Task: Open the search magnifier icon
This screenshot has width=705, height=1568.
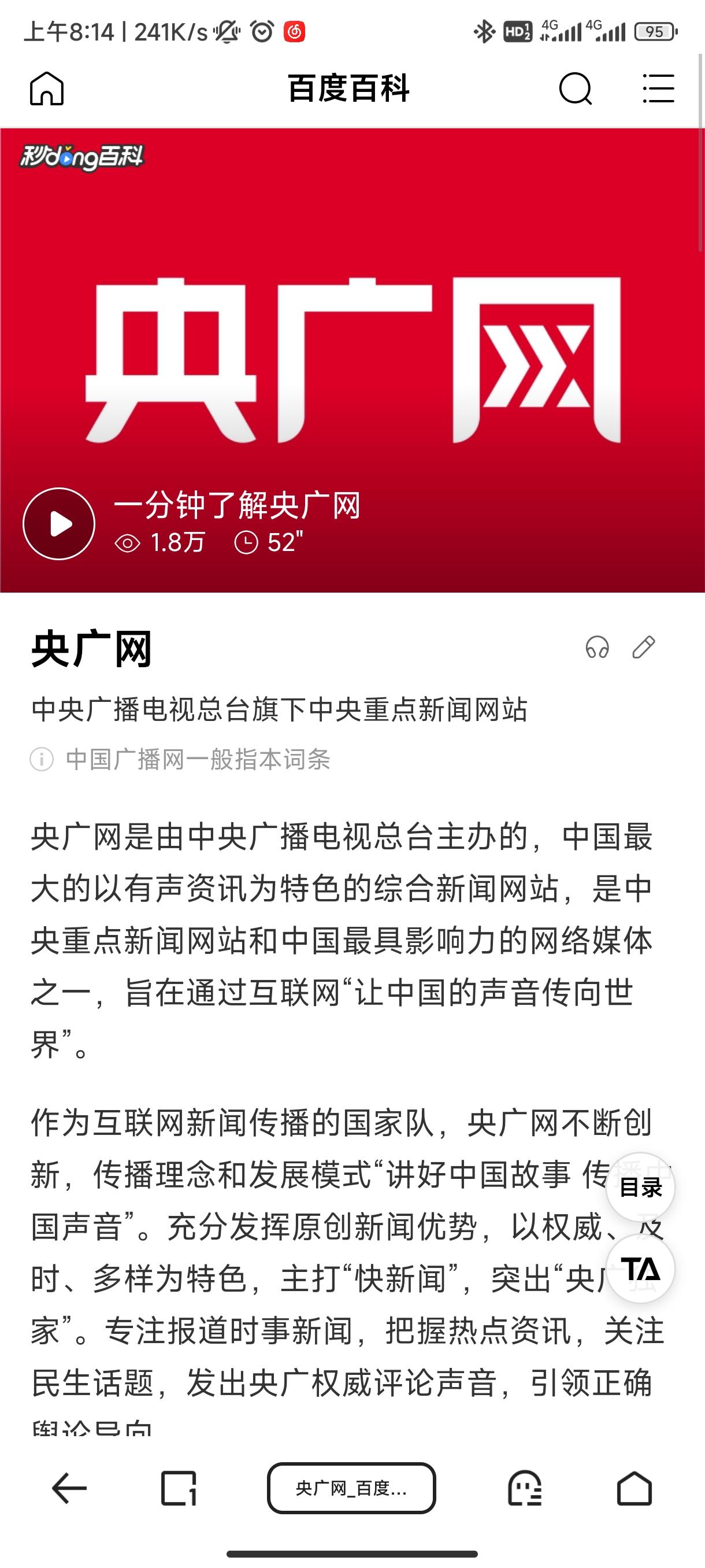Action: (x=576, y=89)
